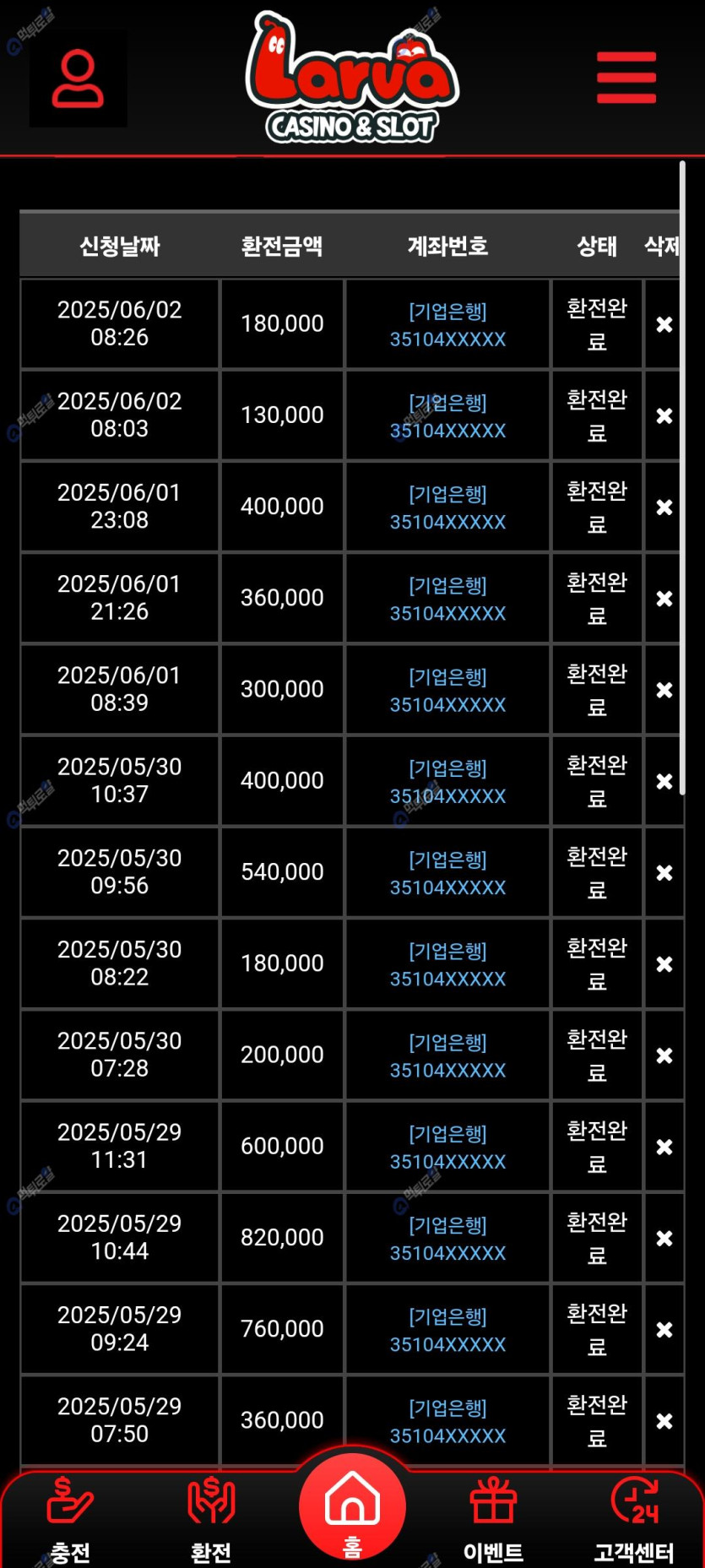Remove the 2025/05/30 07:28 entry
Viewport: 705px width, 1568px height.
pos(664,1055)
